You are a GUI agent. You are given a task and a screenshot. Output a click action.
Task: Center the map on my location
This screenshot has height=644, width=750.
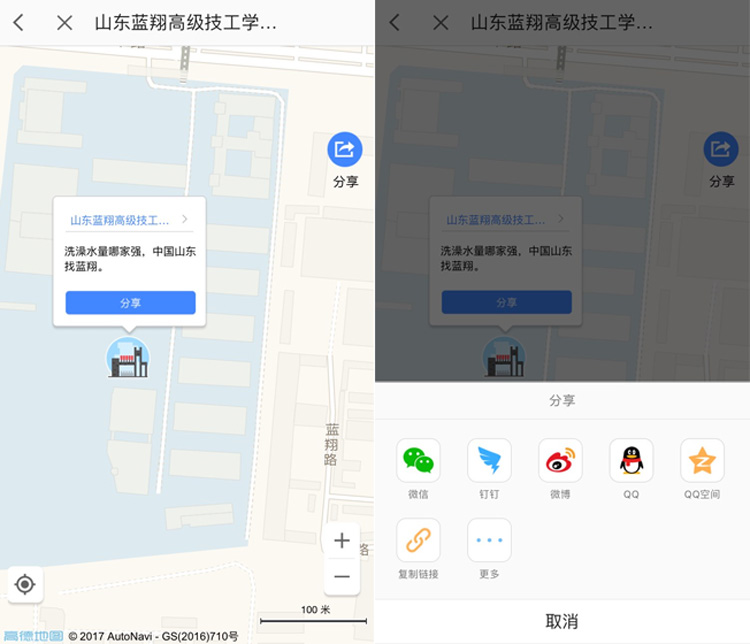pyautogui.click(x=26, y=585)
